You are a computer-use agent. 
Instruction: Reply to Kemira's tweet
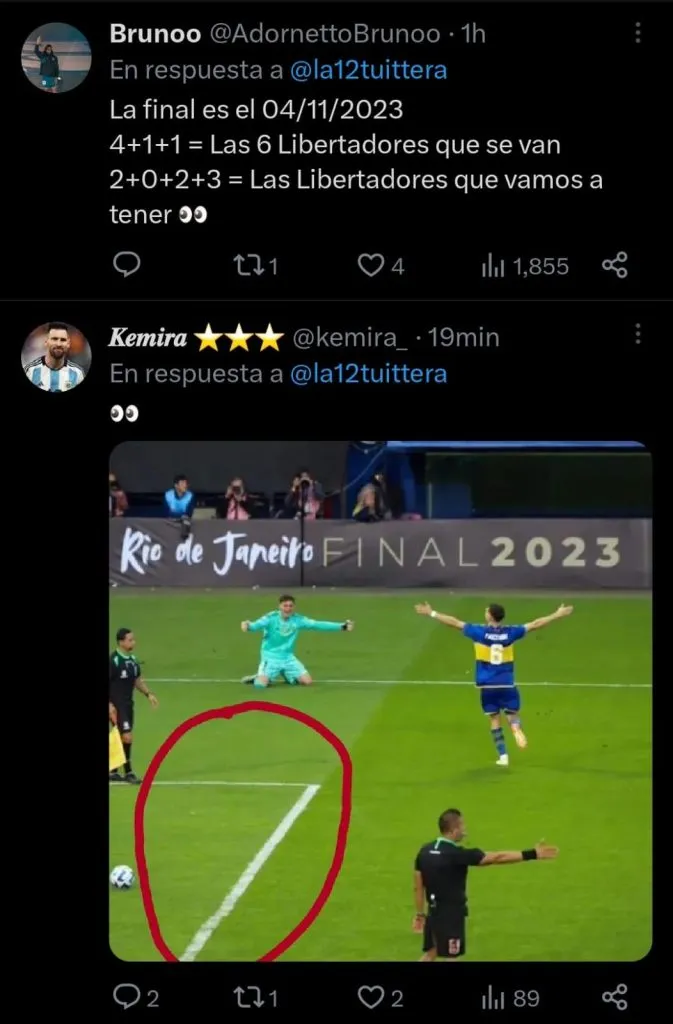pyautogui.click(x=126, y=996)
